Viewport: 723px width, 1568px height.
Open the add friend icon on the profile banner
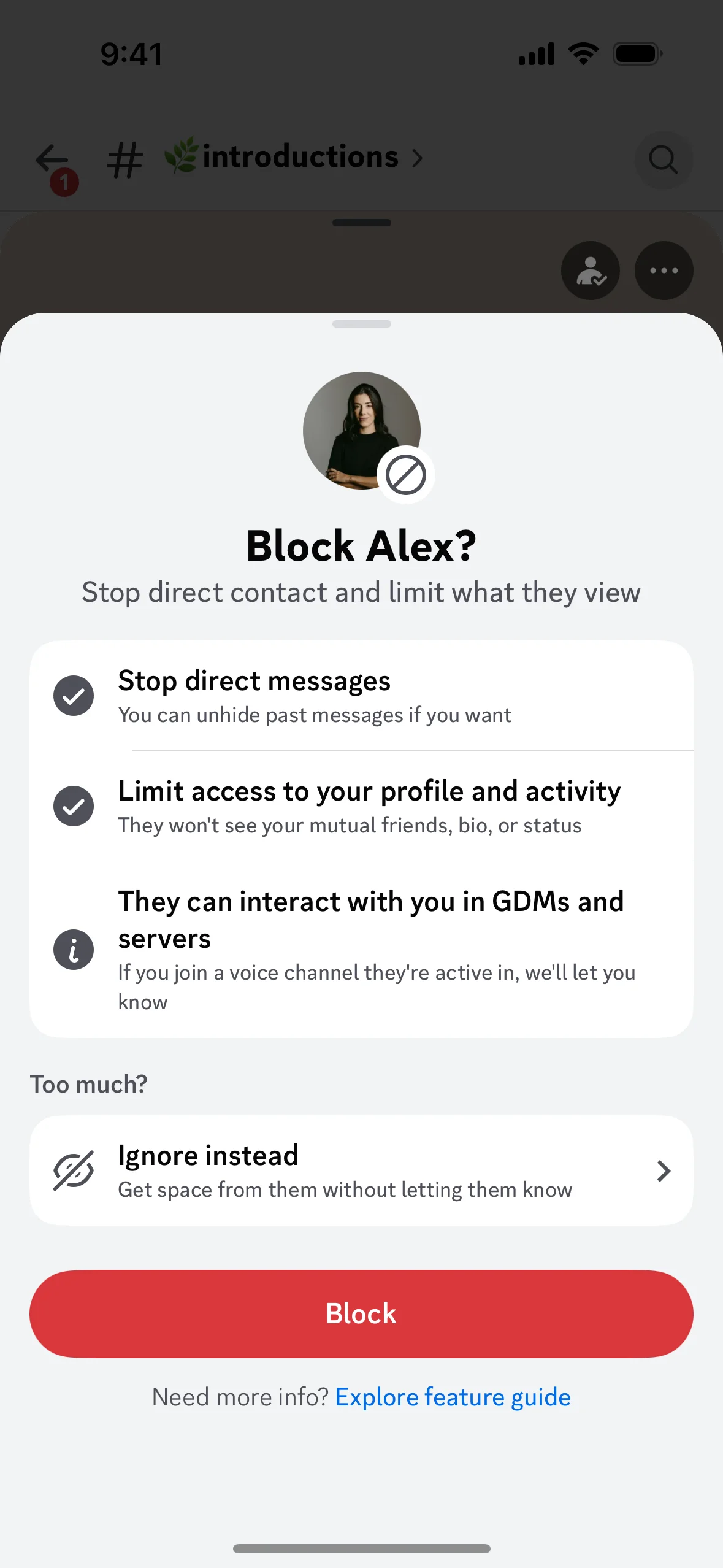590,270
